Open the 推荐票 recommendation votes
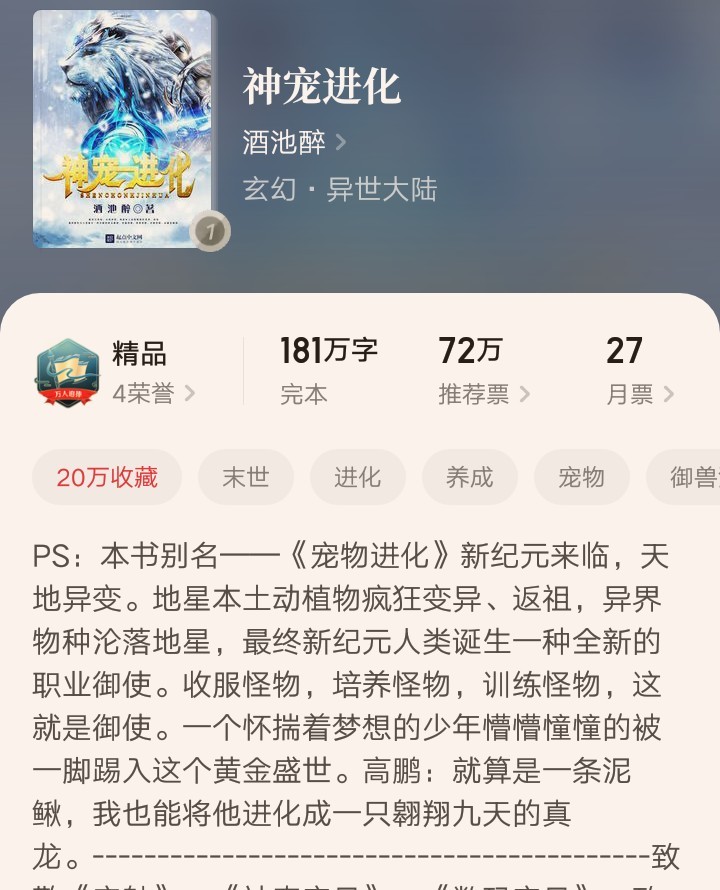Screen dimensions: 720x890 (484, 393)
